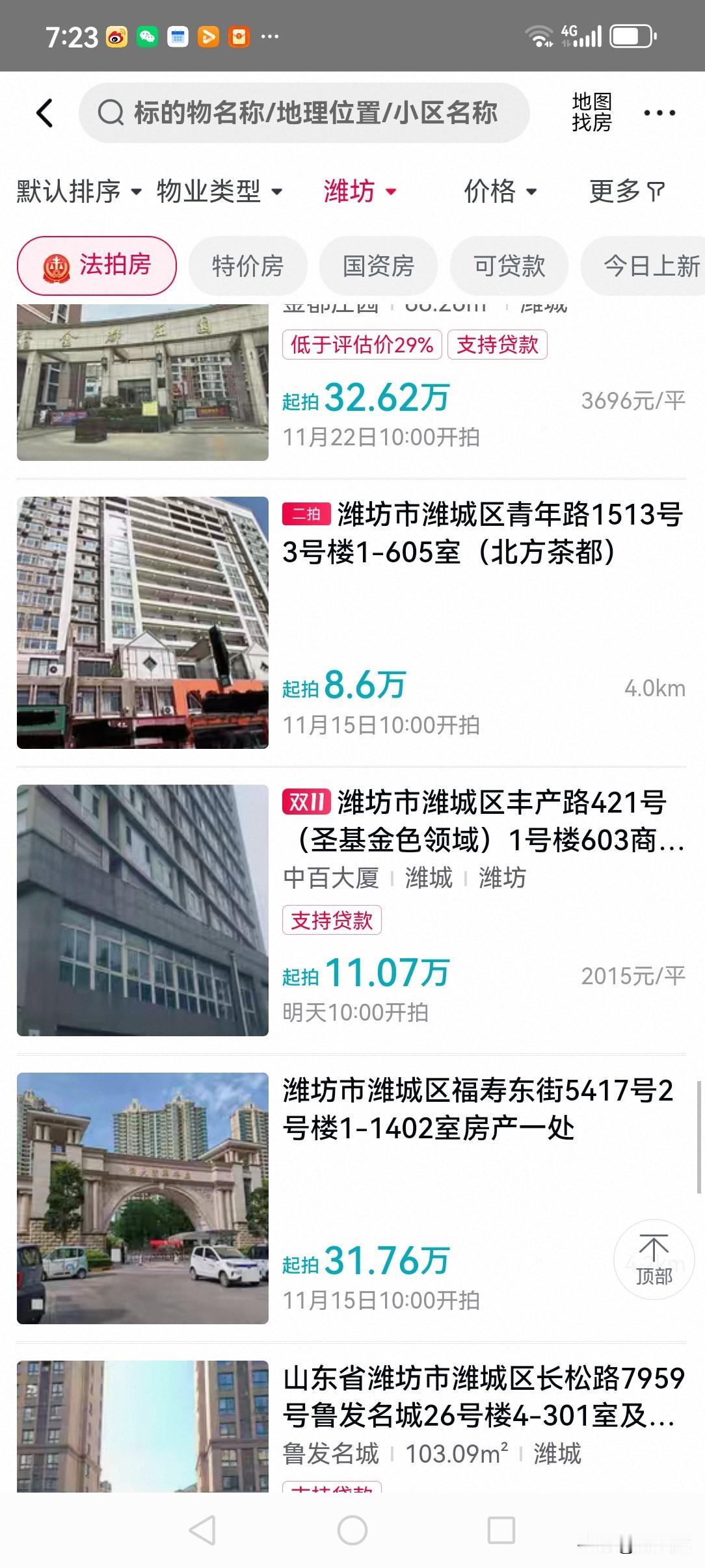
Task: Tap the property search field
Action: [304, 113]
